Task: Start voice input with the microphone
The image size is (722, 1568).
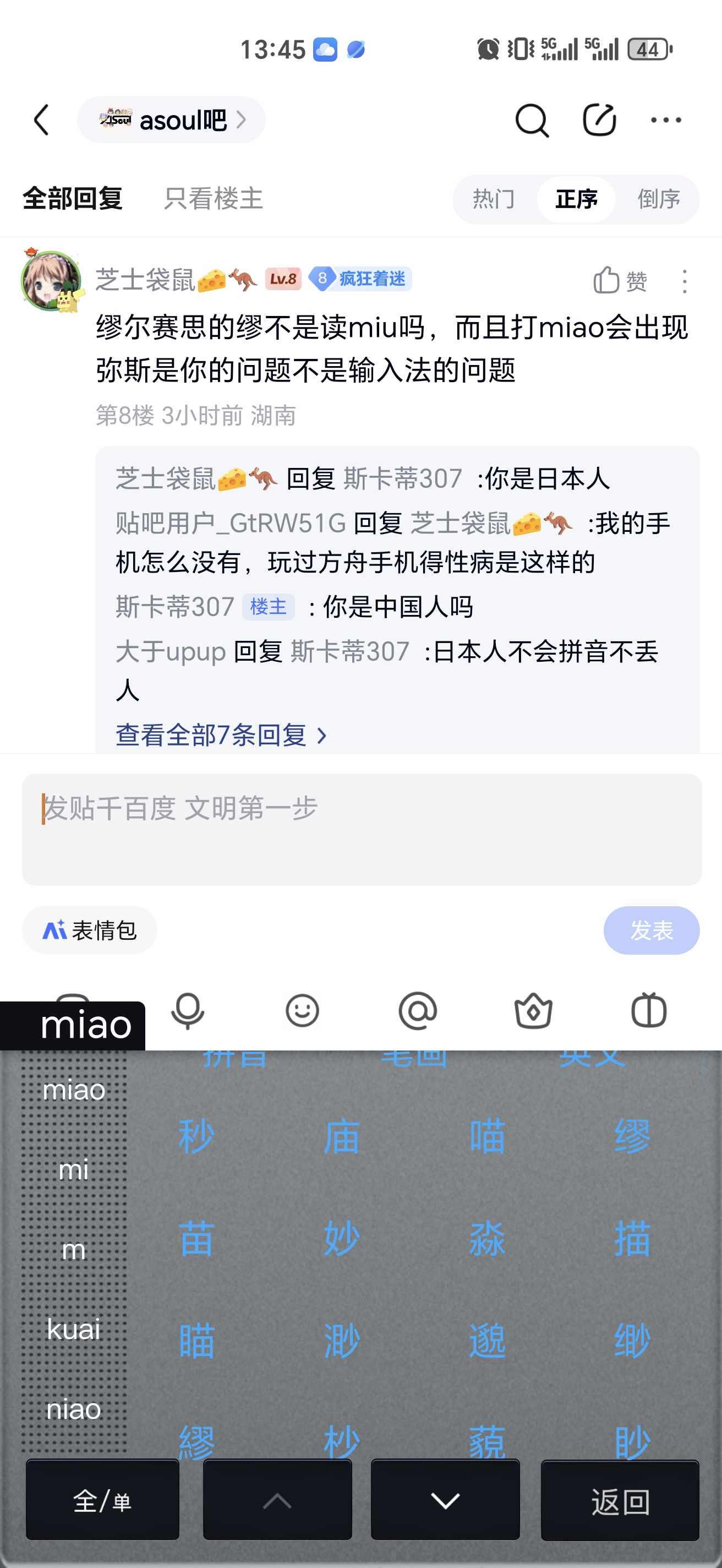Action: (x=187, y=1011)
